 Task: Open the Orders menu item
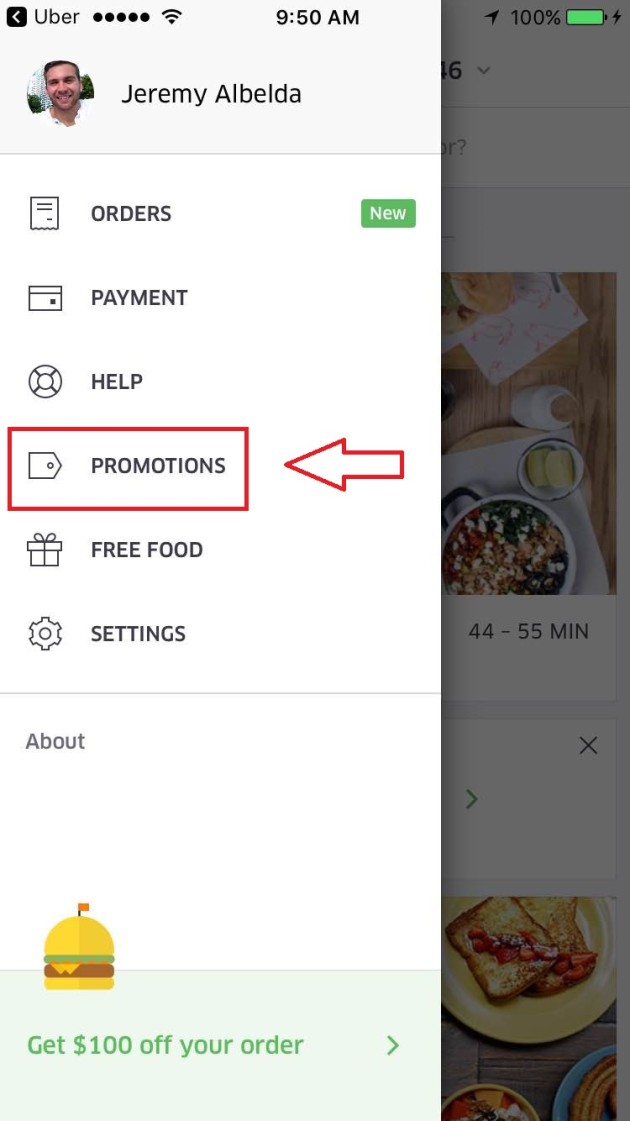point(130,214)
